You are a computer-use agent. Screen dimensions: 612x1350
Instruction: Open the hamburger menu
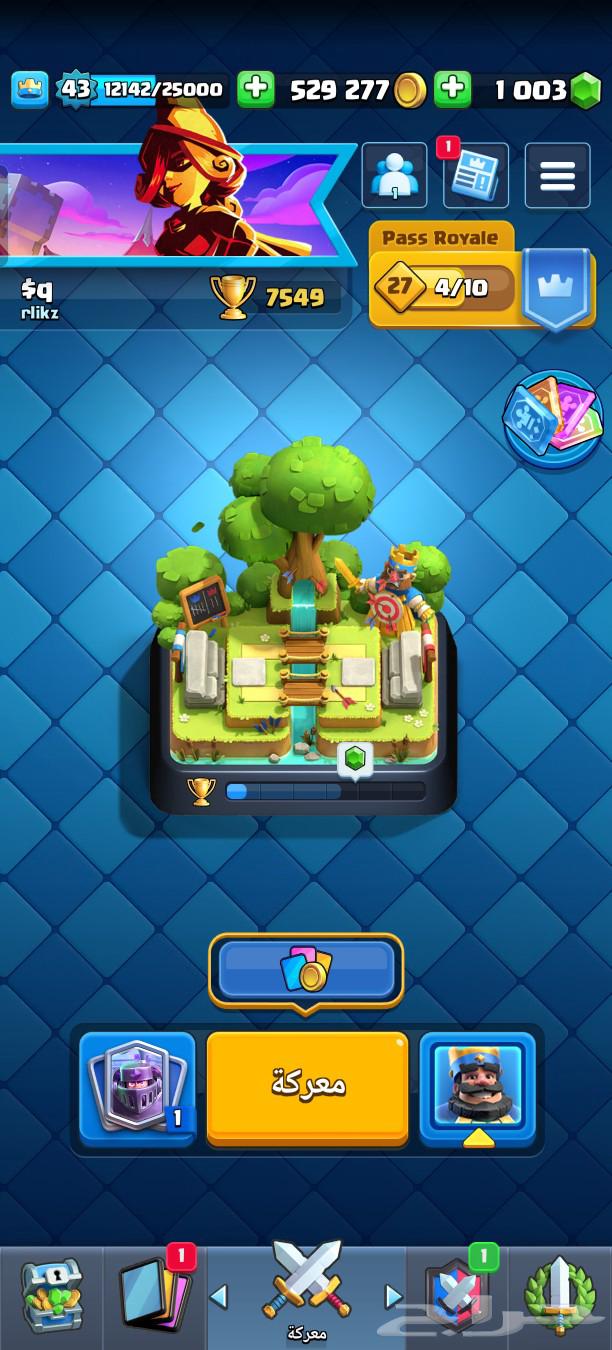click(x=557, y=176)
